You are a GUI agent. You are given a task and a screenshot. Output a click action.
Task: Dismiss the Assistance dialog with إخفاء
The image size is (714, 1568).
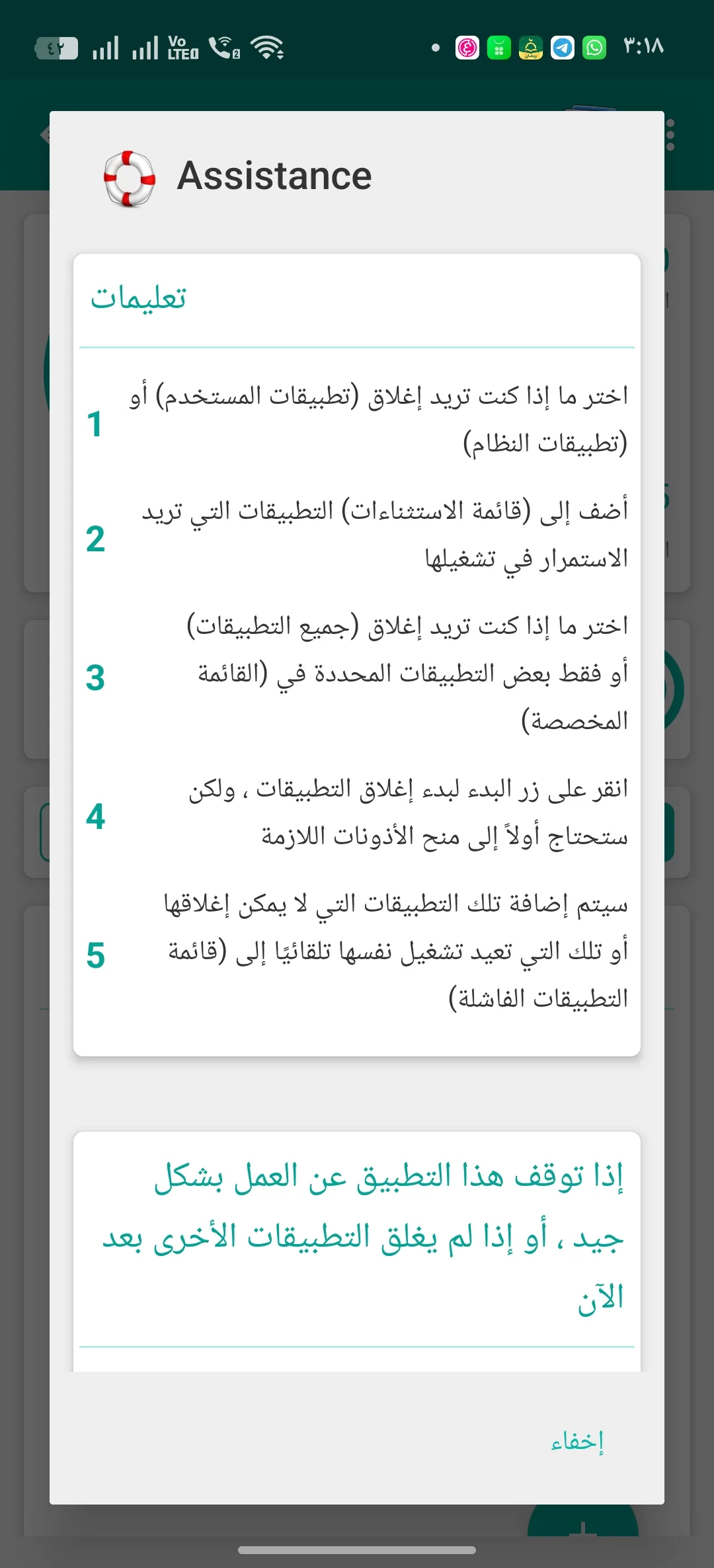pos(577,1440)
